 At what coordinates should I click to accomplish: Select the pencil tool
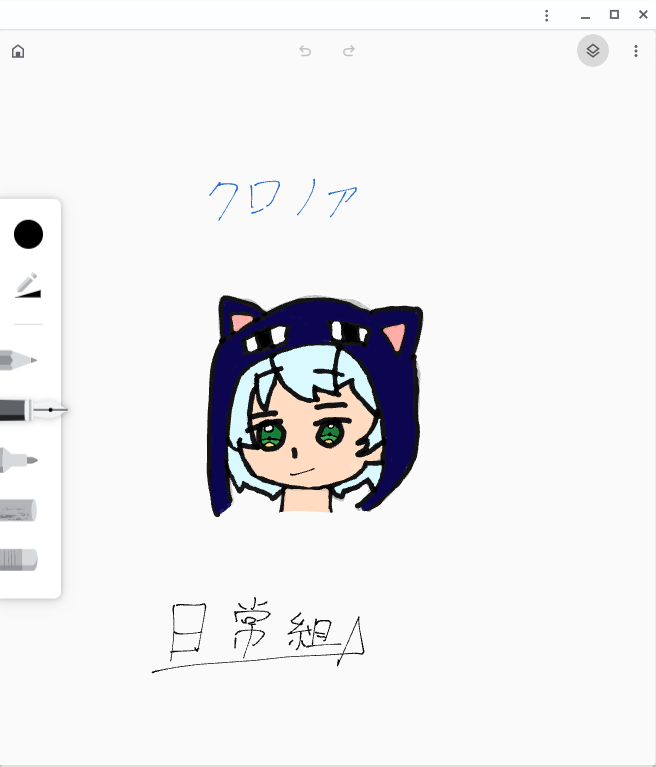click(19, 359)
